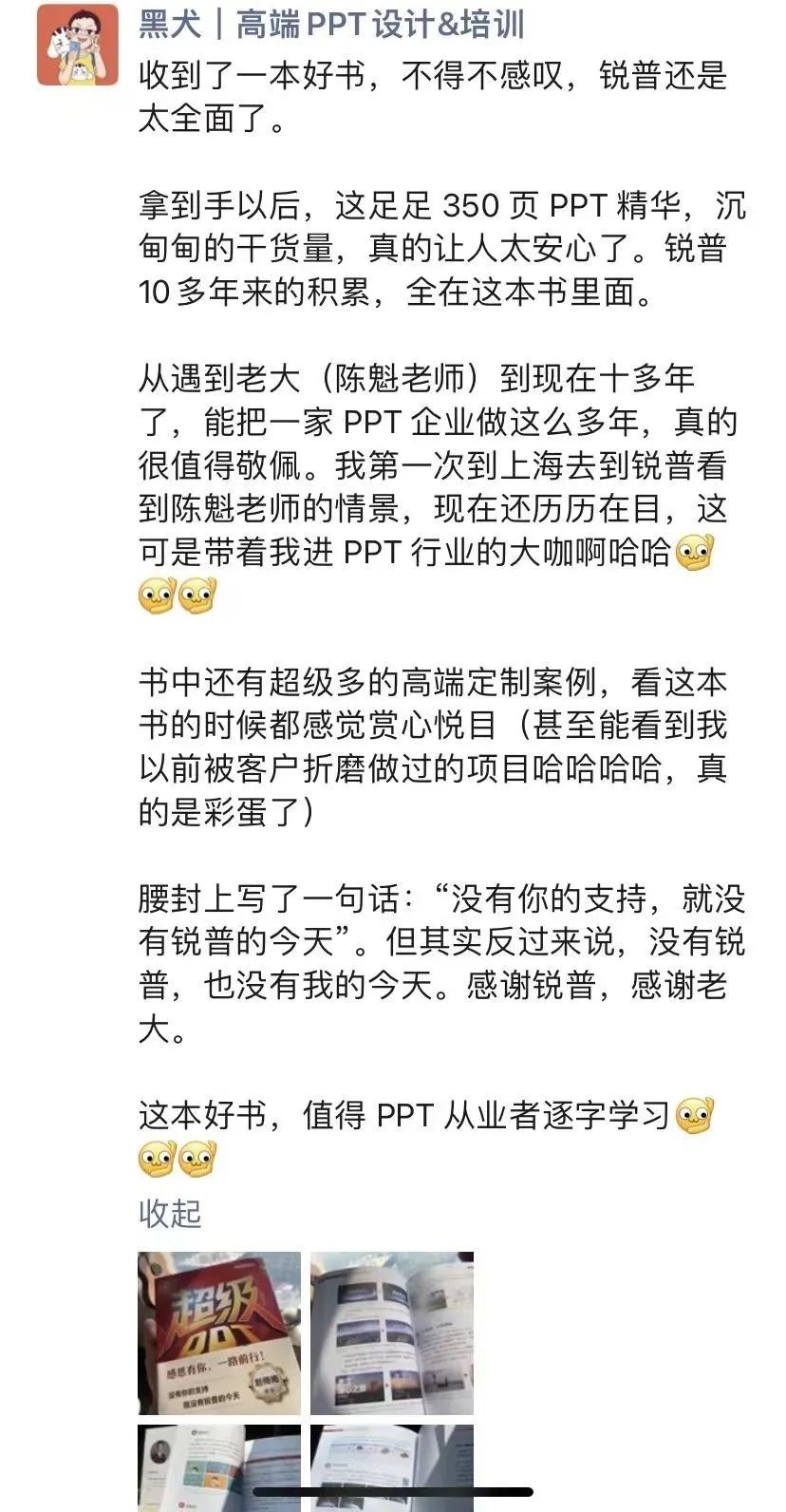This screenshot has width=786, height=1512.
Task: Open the poster name 黑犬｜高端PPT设计&培训
Action: pos(331,25)
